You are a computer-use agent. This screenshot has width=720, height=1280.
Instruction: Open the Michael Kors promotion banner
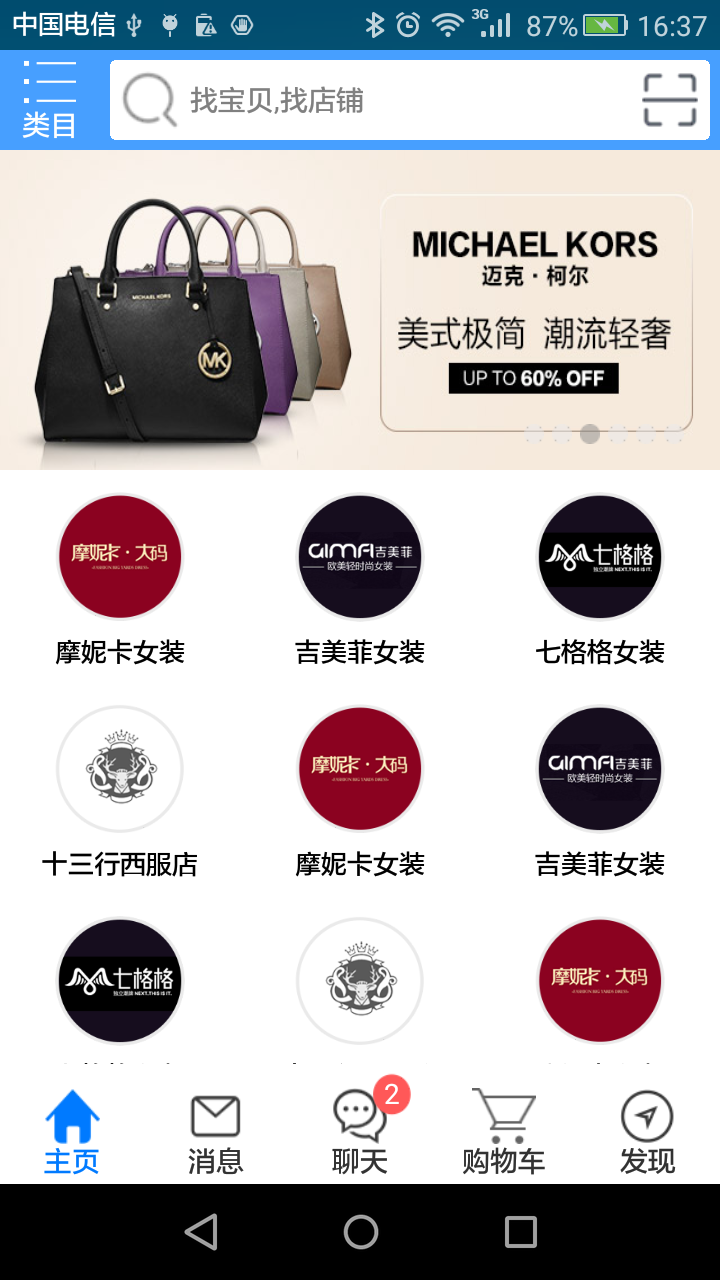[360, 310]
